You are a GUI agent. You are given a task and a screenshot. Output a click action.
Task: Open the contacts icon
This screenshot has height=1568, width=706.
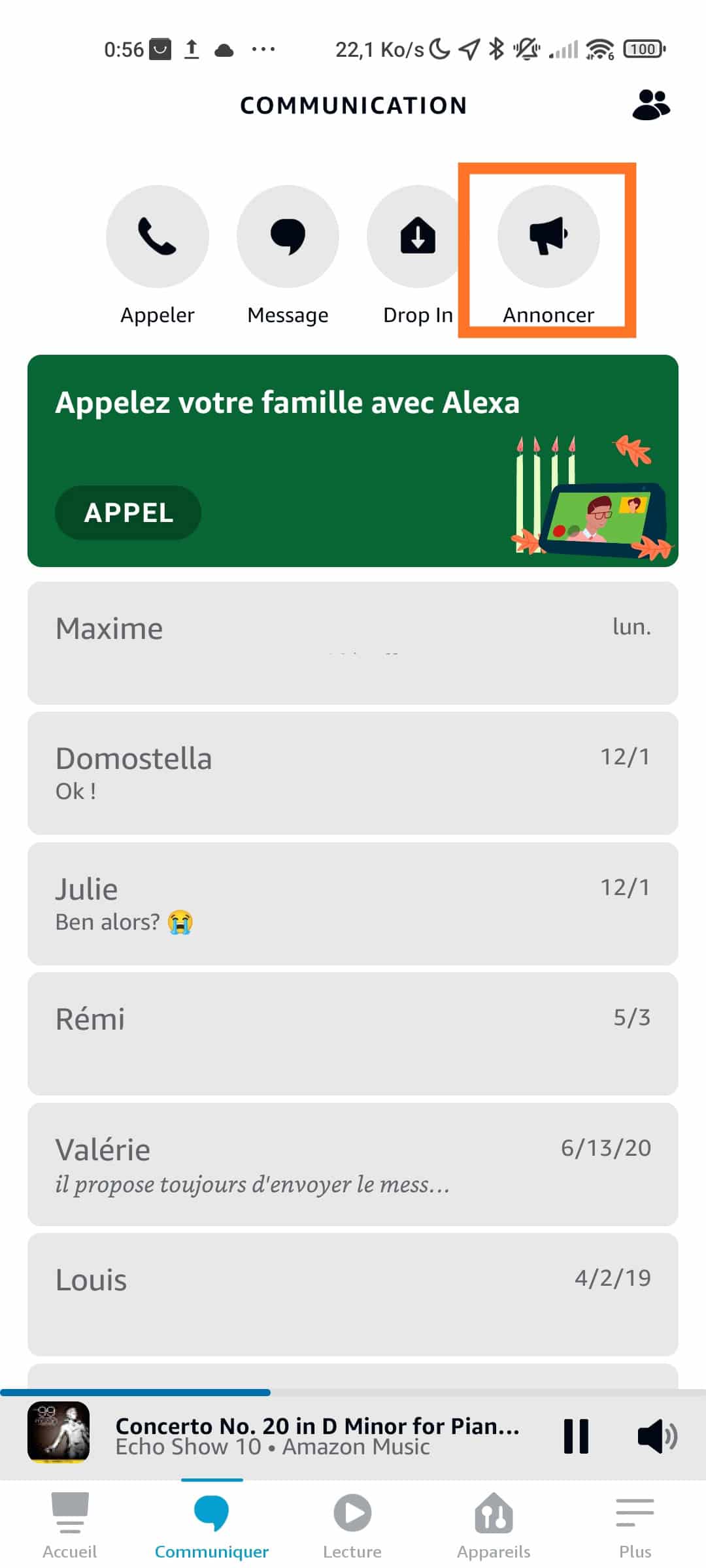(651, 105)
